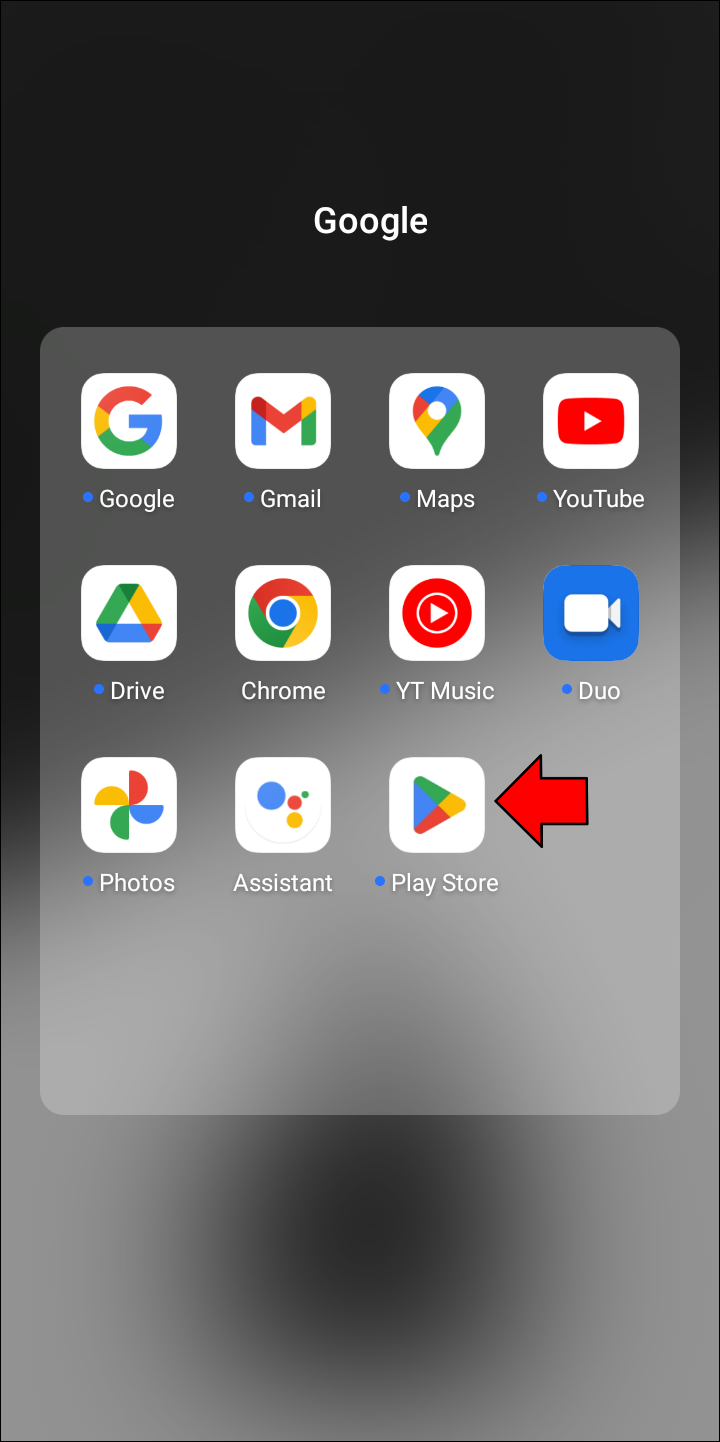This screenshot has width=720, height=1442.
Task: Launch the Chrome browser
Action: 283,613
